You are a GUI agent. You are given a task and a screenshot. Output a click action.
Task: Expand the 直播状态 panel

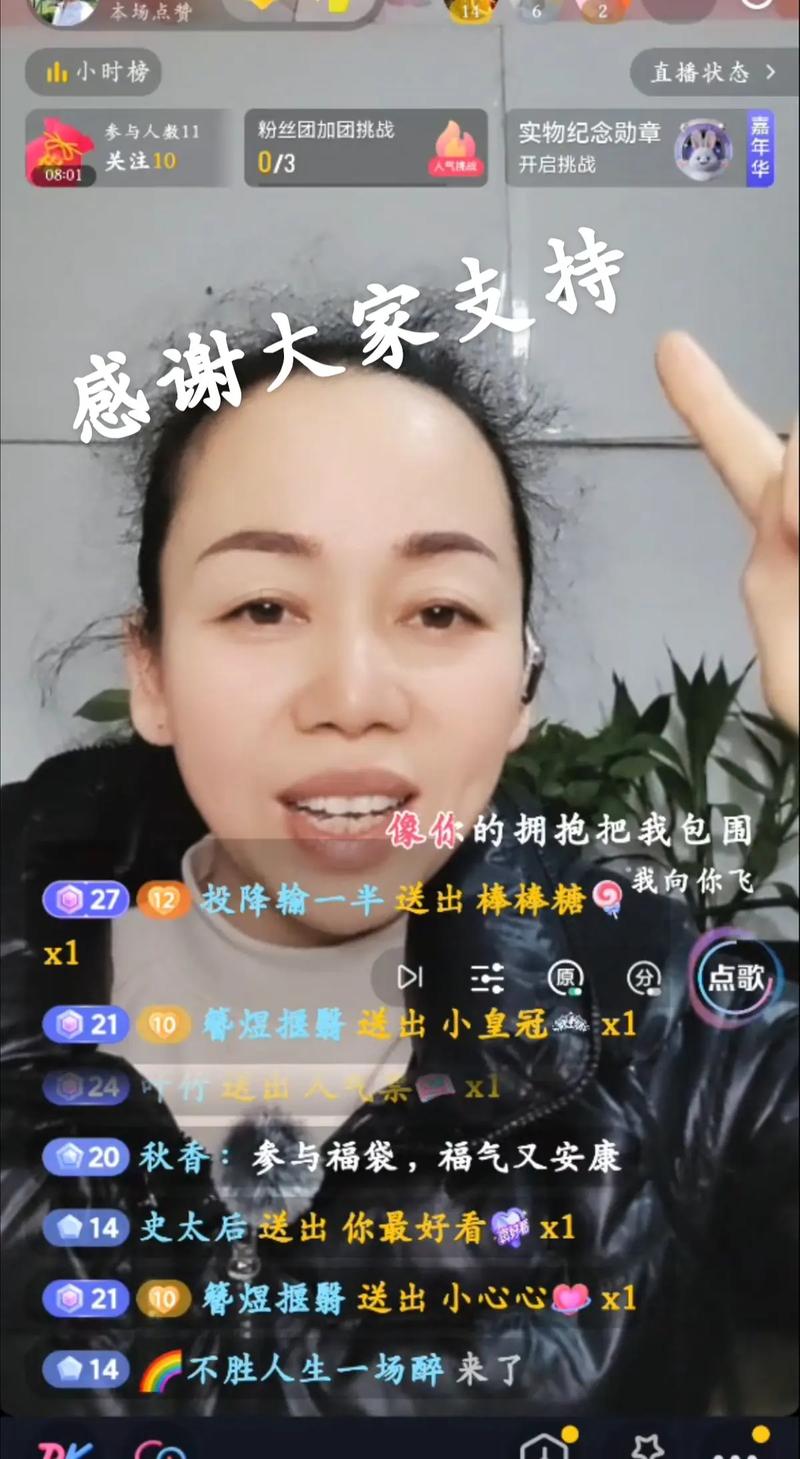713,73
